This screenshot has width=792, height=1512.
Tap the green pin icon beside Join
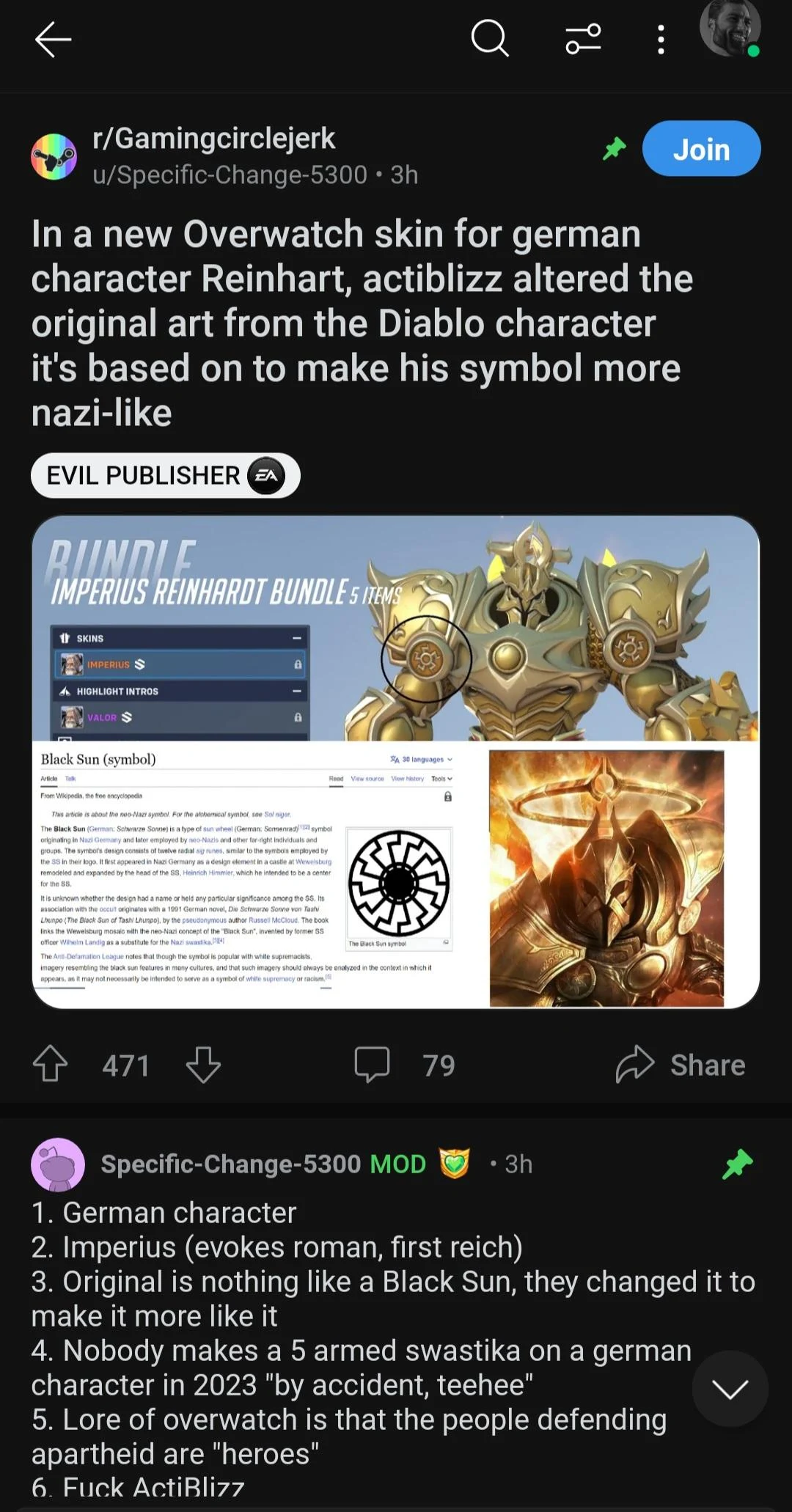click(x=613, y=148)
